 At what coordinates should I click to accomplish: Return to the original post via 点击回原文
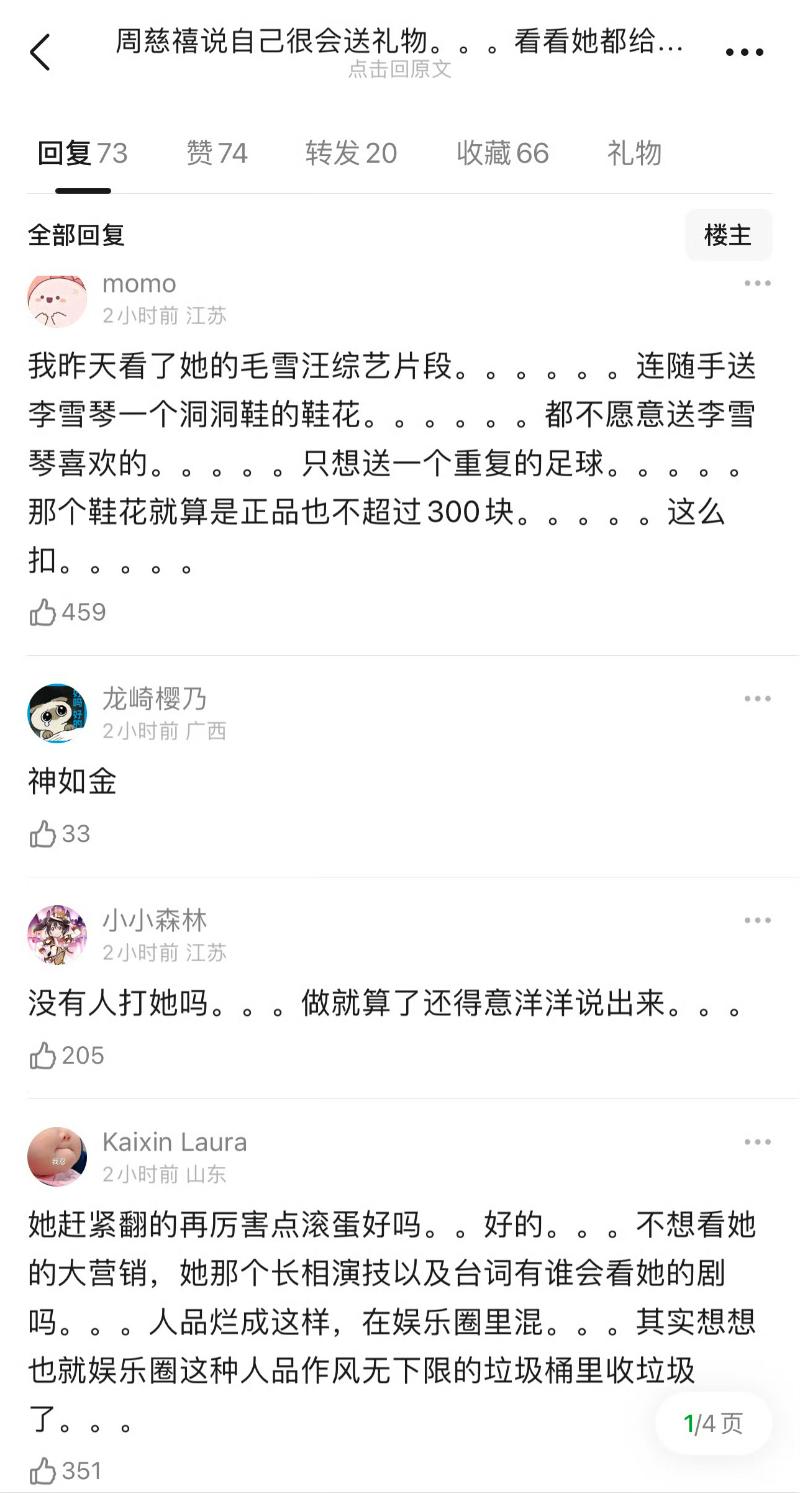(399, 69)
